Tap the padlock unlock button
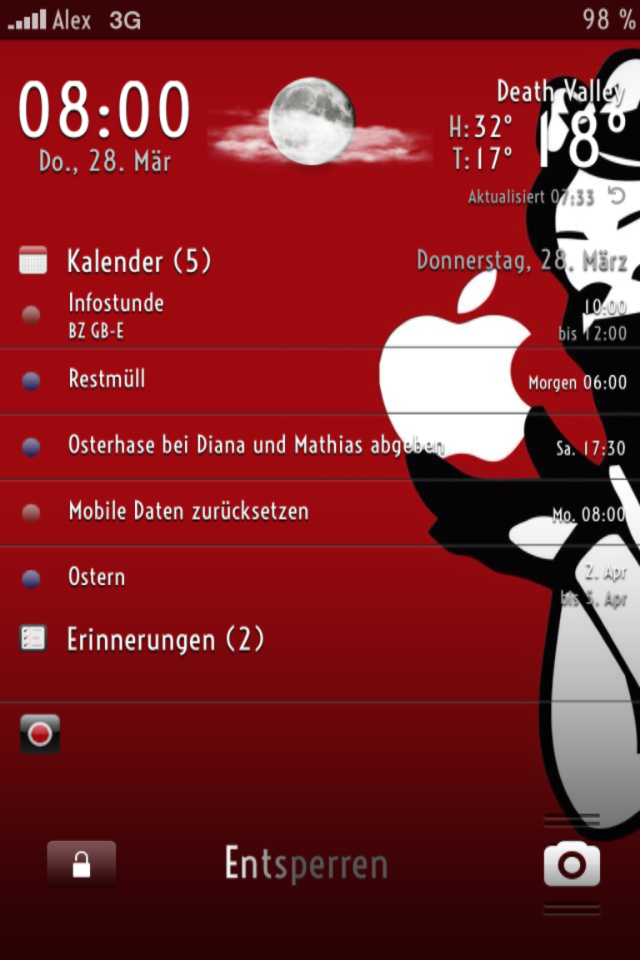The height and width of the screenshot is (960, 640). coord(81,864)
